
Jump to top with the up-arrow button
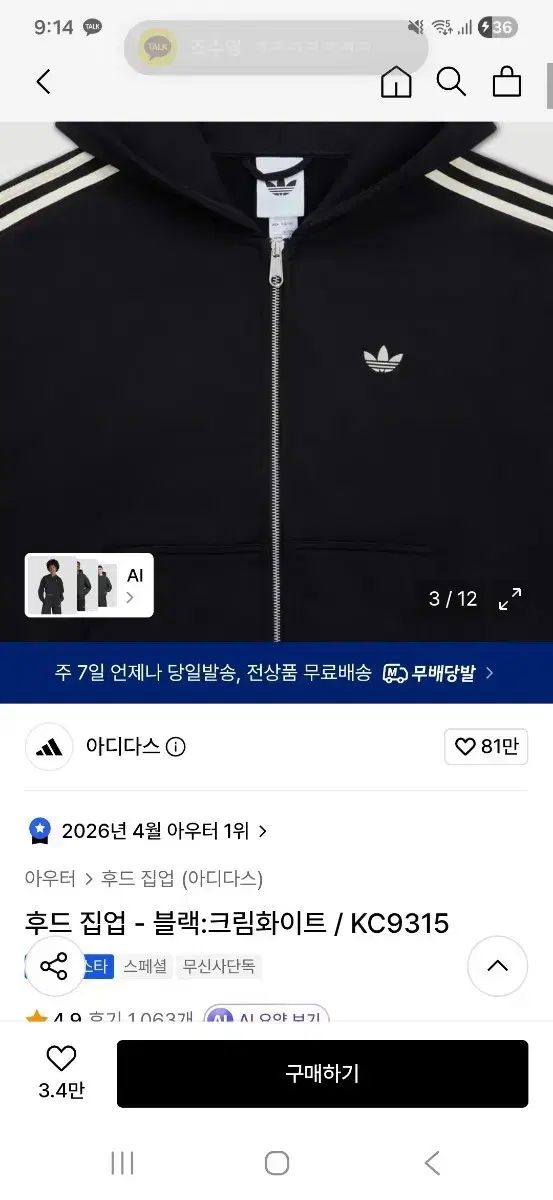(498, 966)
